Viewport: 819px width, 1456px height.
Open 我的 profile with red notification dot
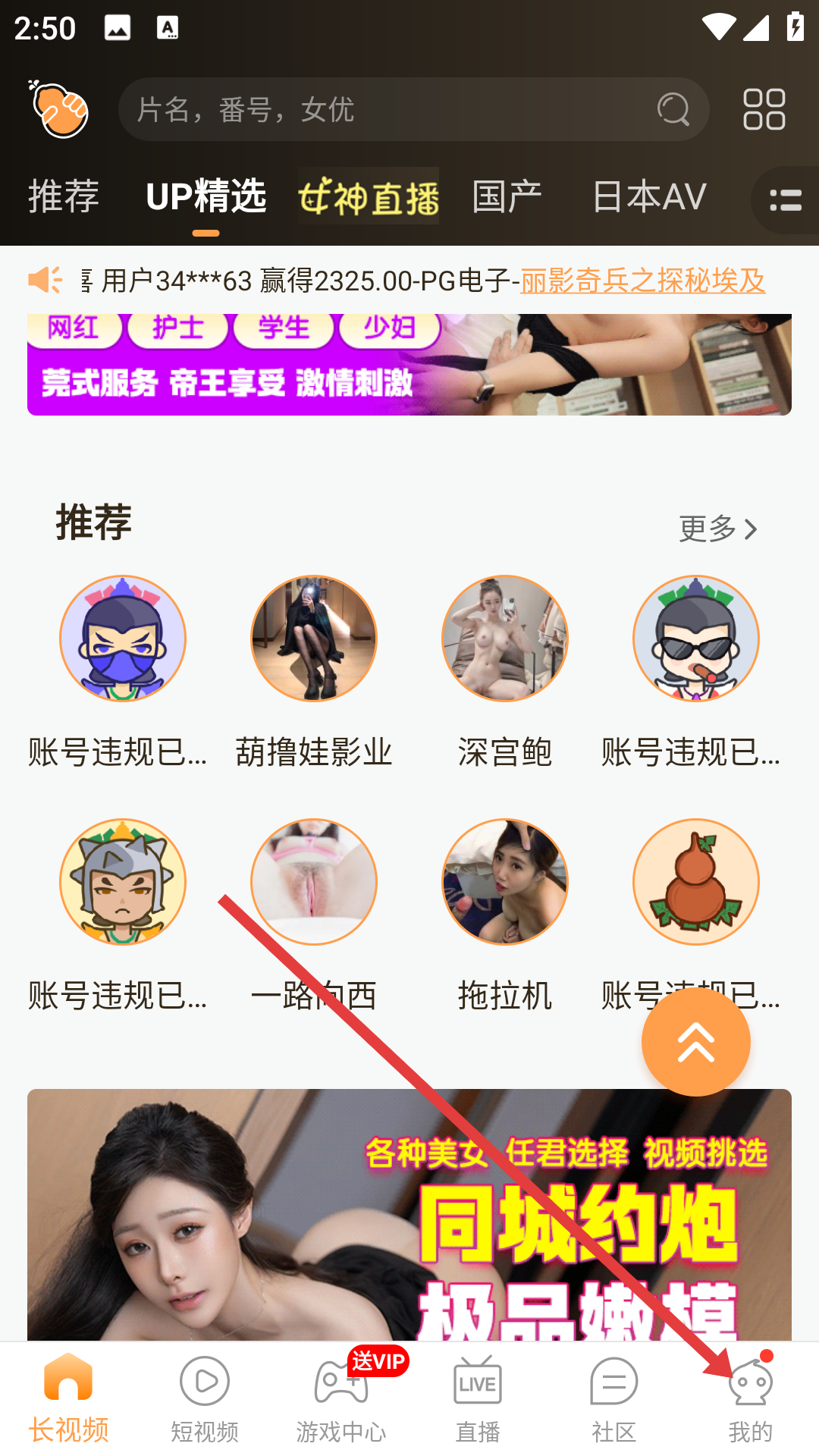749,1401
